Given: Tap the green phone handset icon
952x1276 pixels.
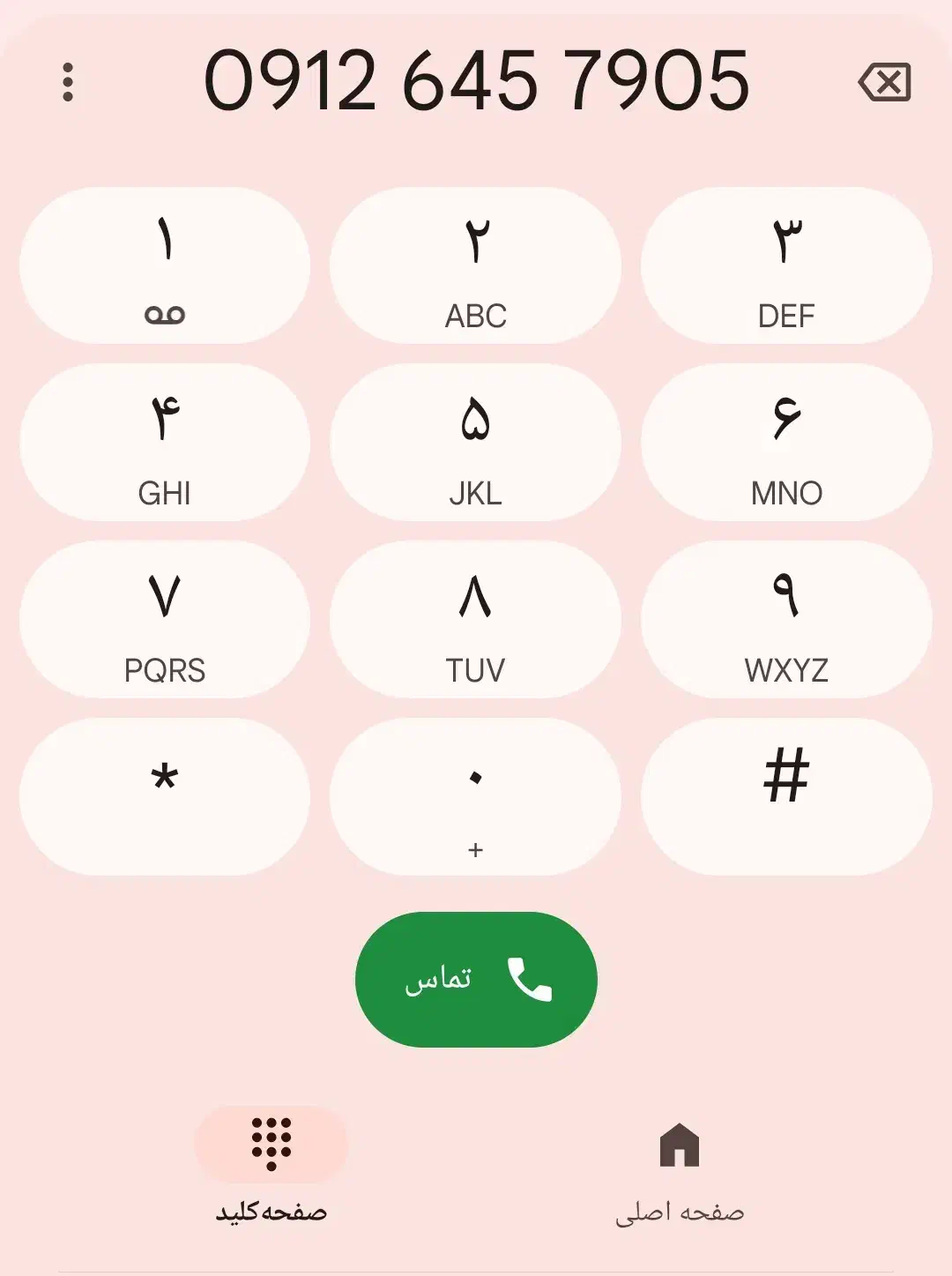Looking at the screenshot, I should coord(529,980).
